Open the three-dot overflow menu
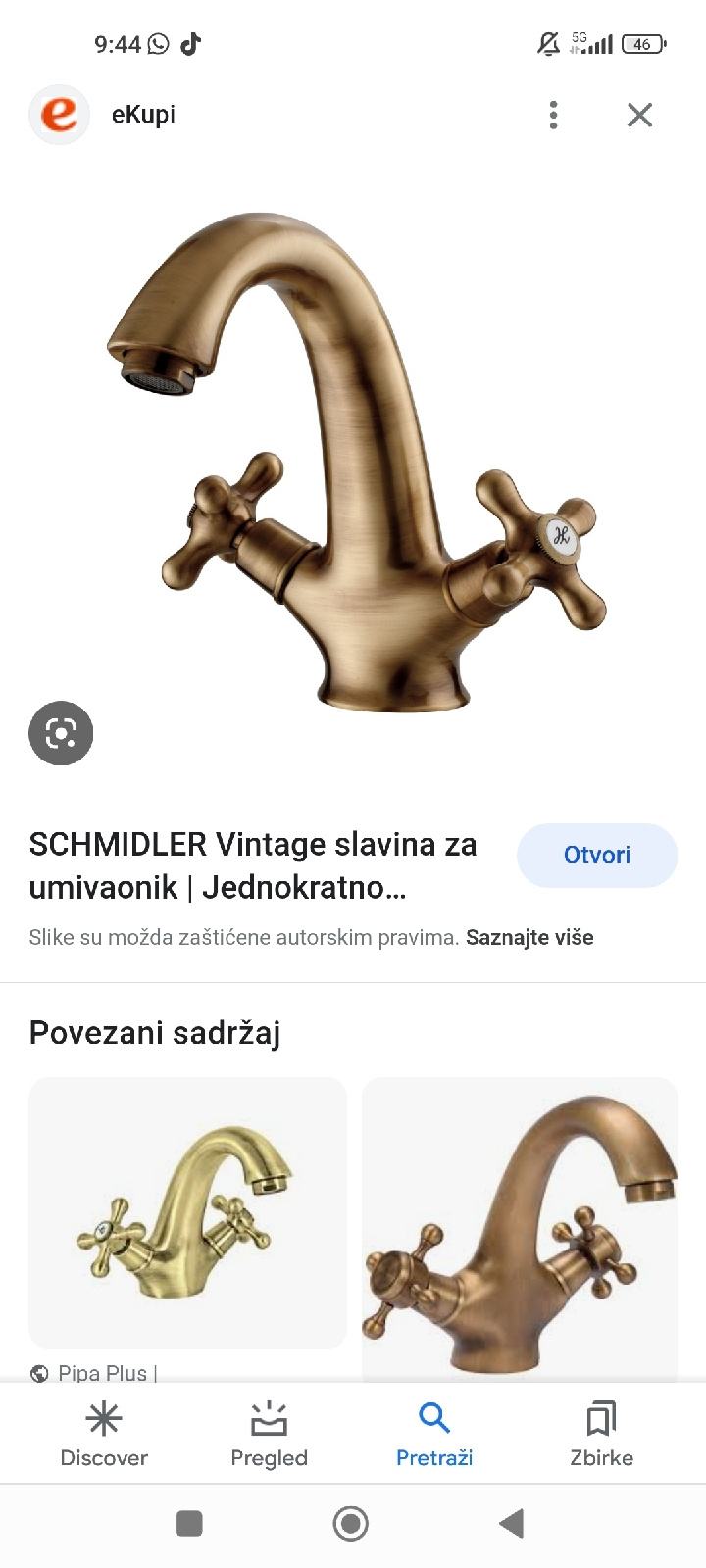The image size is (706, 1568). pyautogui.click(x=553, y=115)
